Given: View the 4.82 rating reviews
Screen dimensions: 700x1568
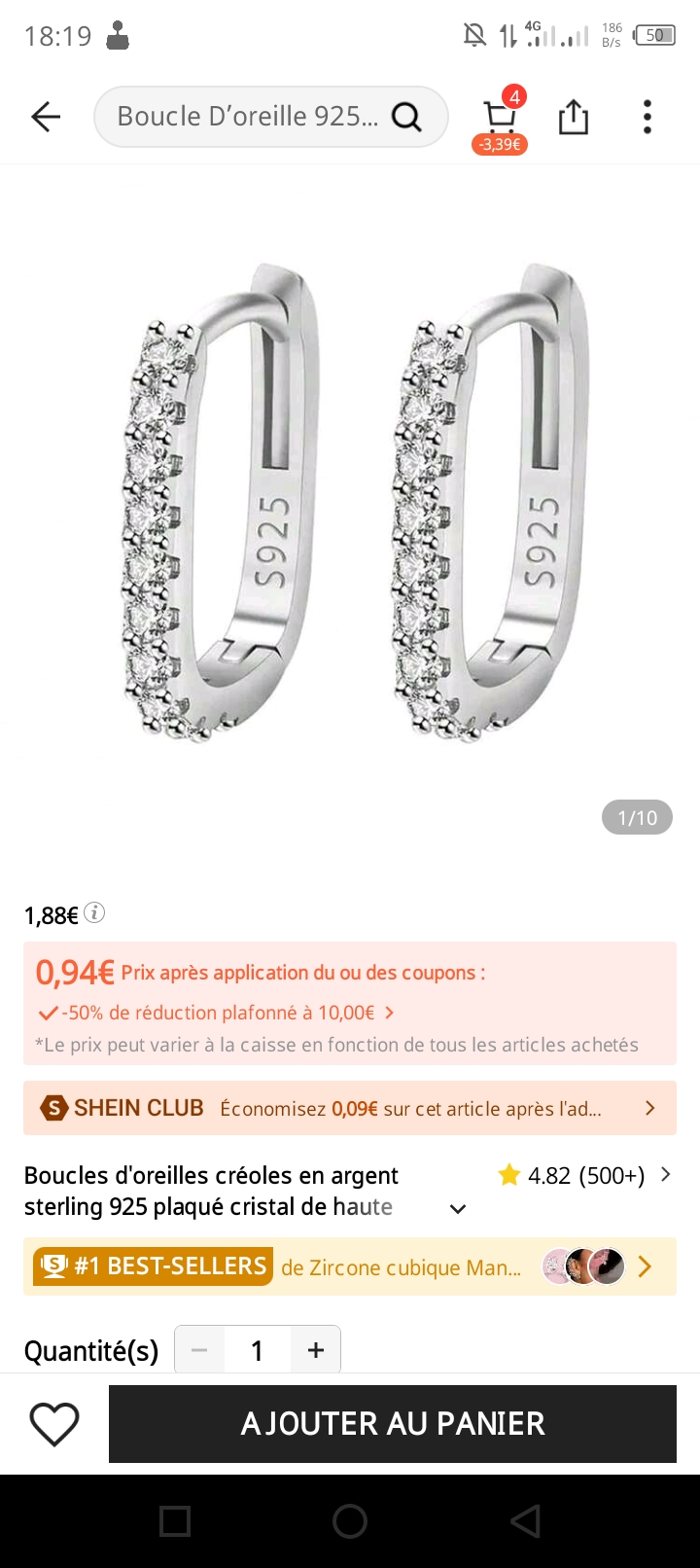Looking at the screenshot, I should point(585,1175).
